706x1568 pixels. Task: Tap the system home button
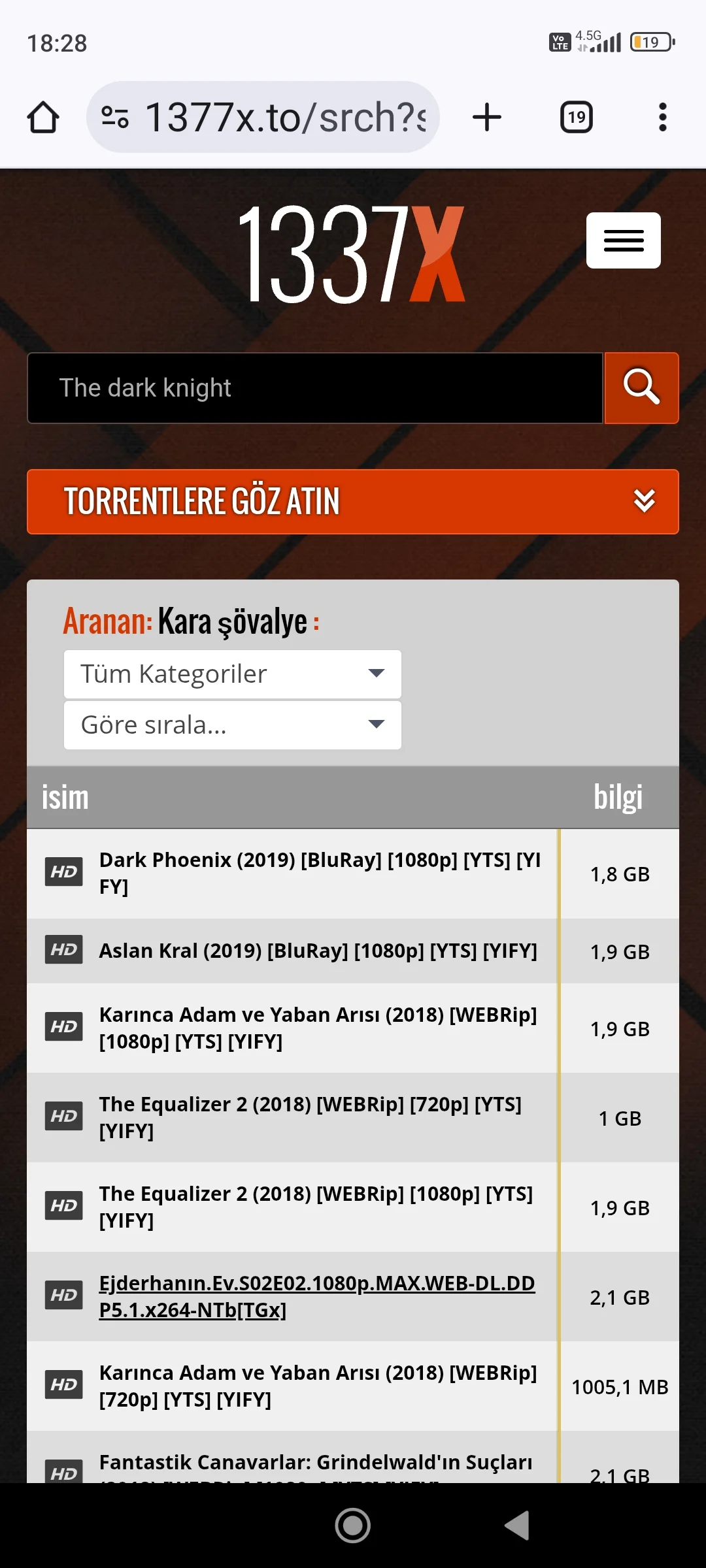[353, 1526]
